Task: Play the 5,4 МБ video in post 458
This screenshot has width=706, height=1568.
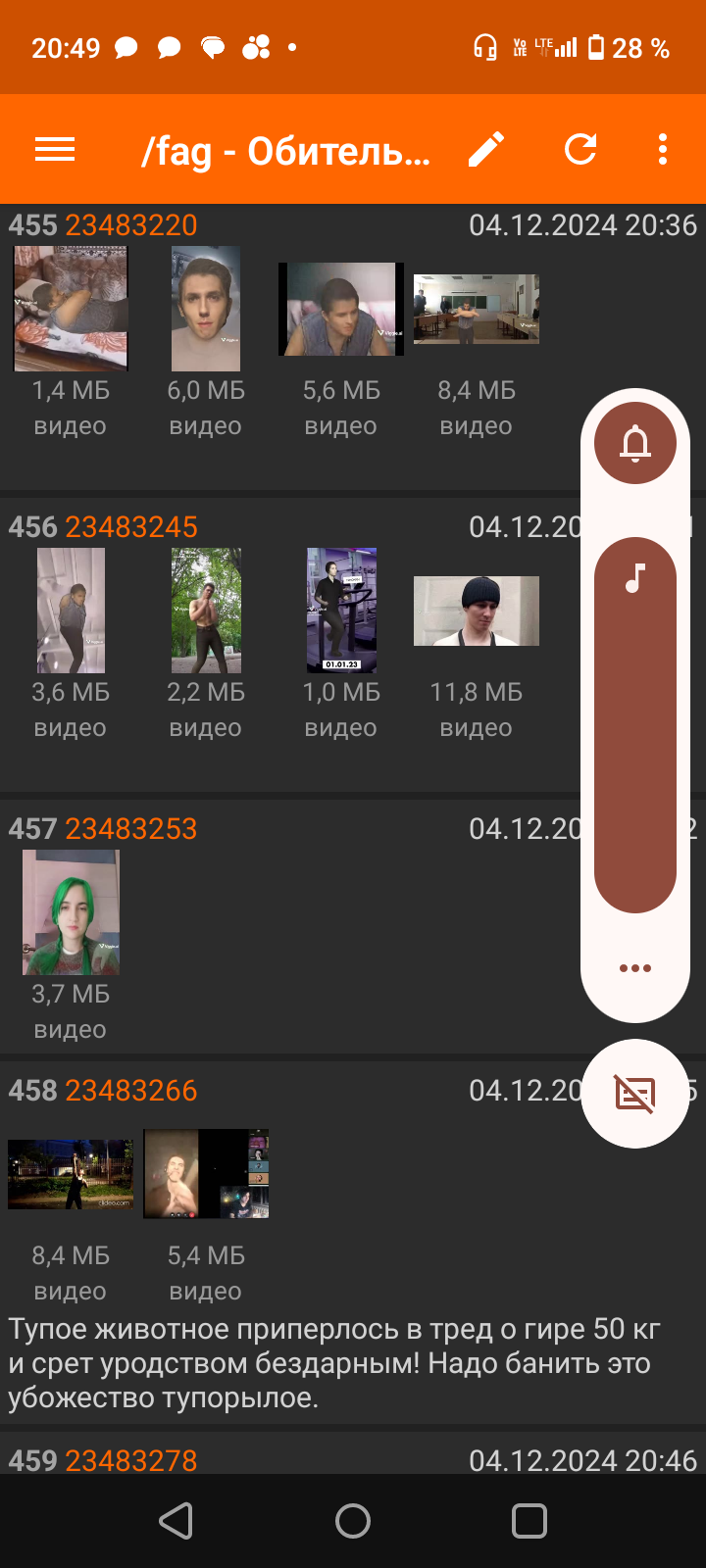Action: 206,1174
